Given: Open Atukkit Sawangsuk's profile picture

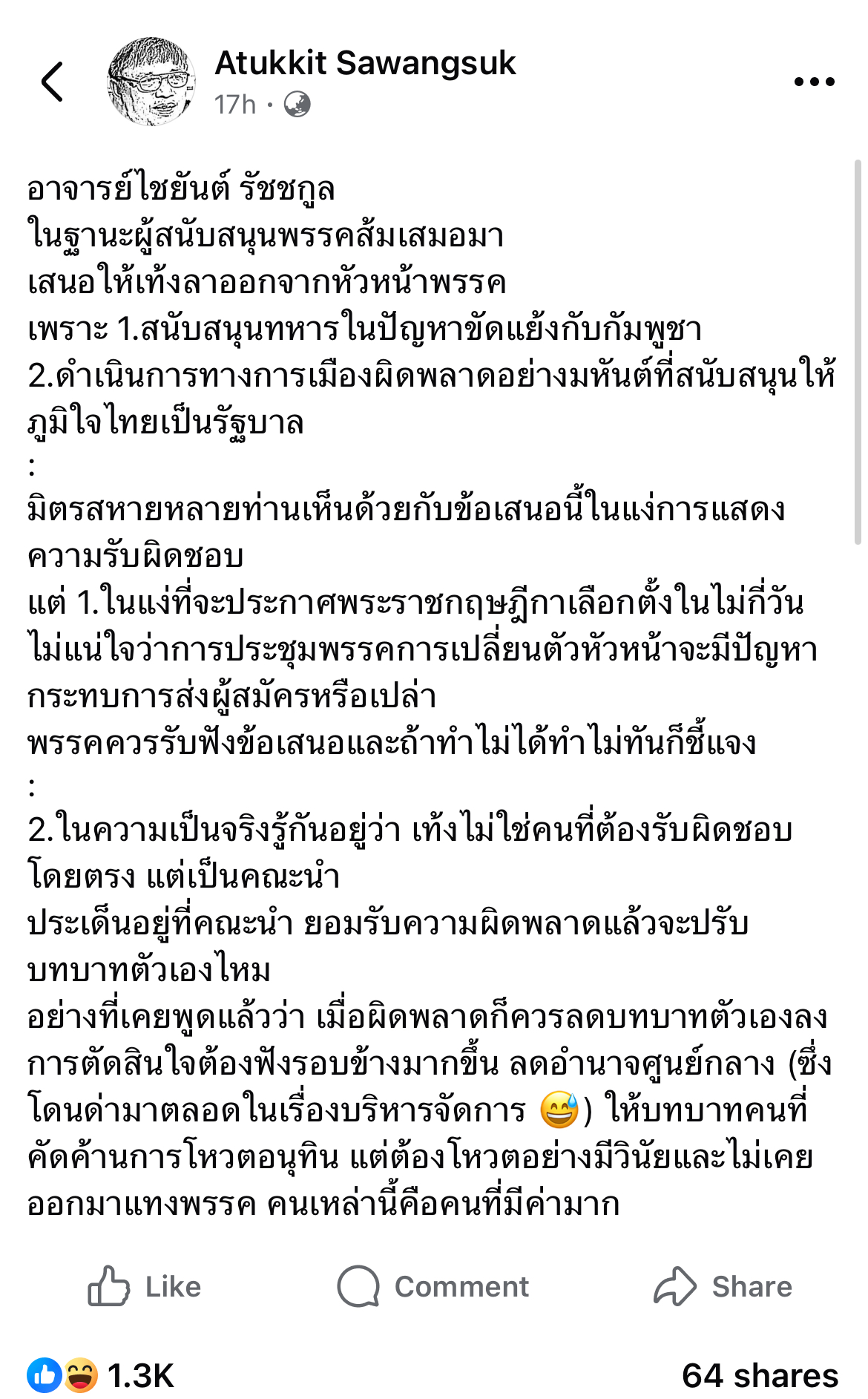Looking at the screenshot, I should click(152, 82).
